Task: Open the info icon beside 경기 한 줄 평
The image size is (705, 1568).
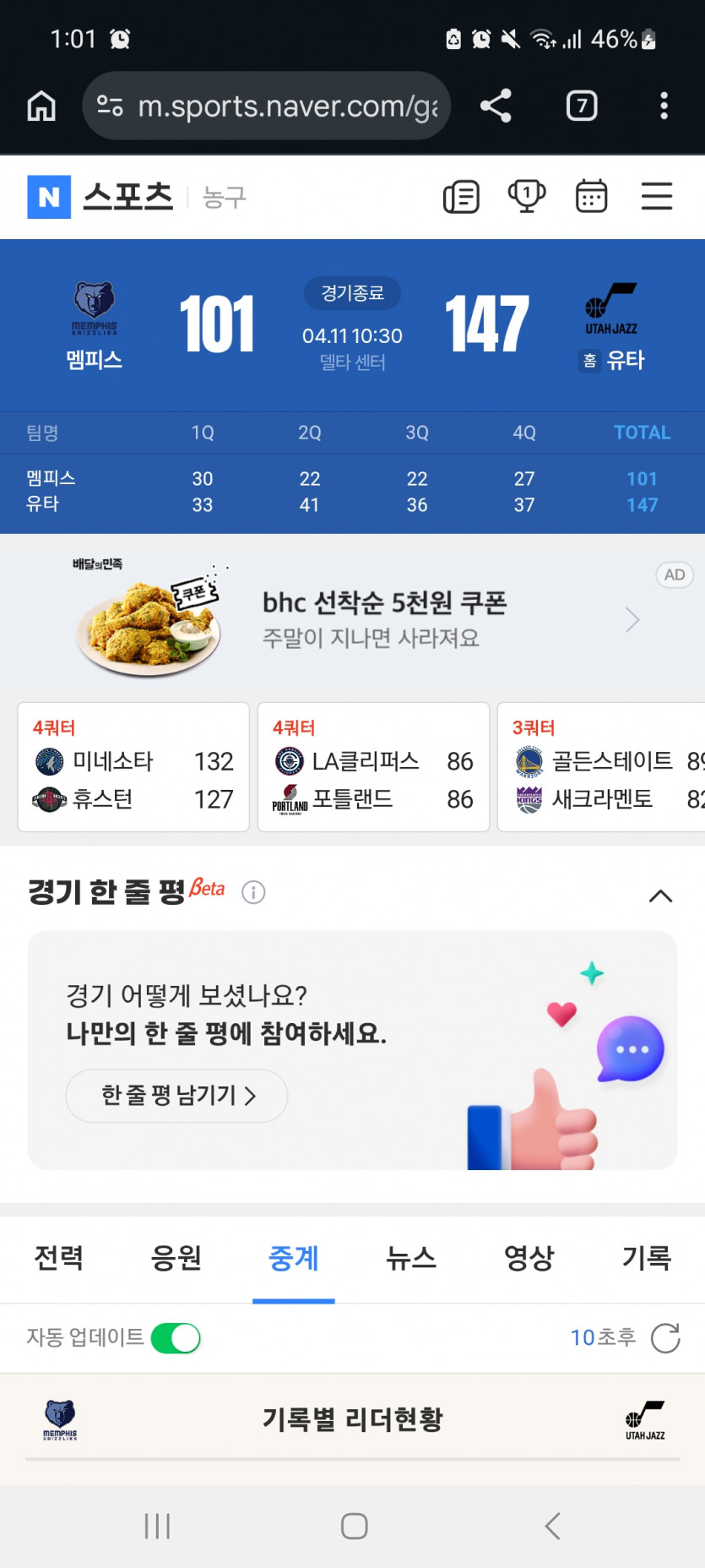Action: pyautogui.click(x=252, y=892)
